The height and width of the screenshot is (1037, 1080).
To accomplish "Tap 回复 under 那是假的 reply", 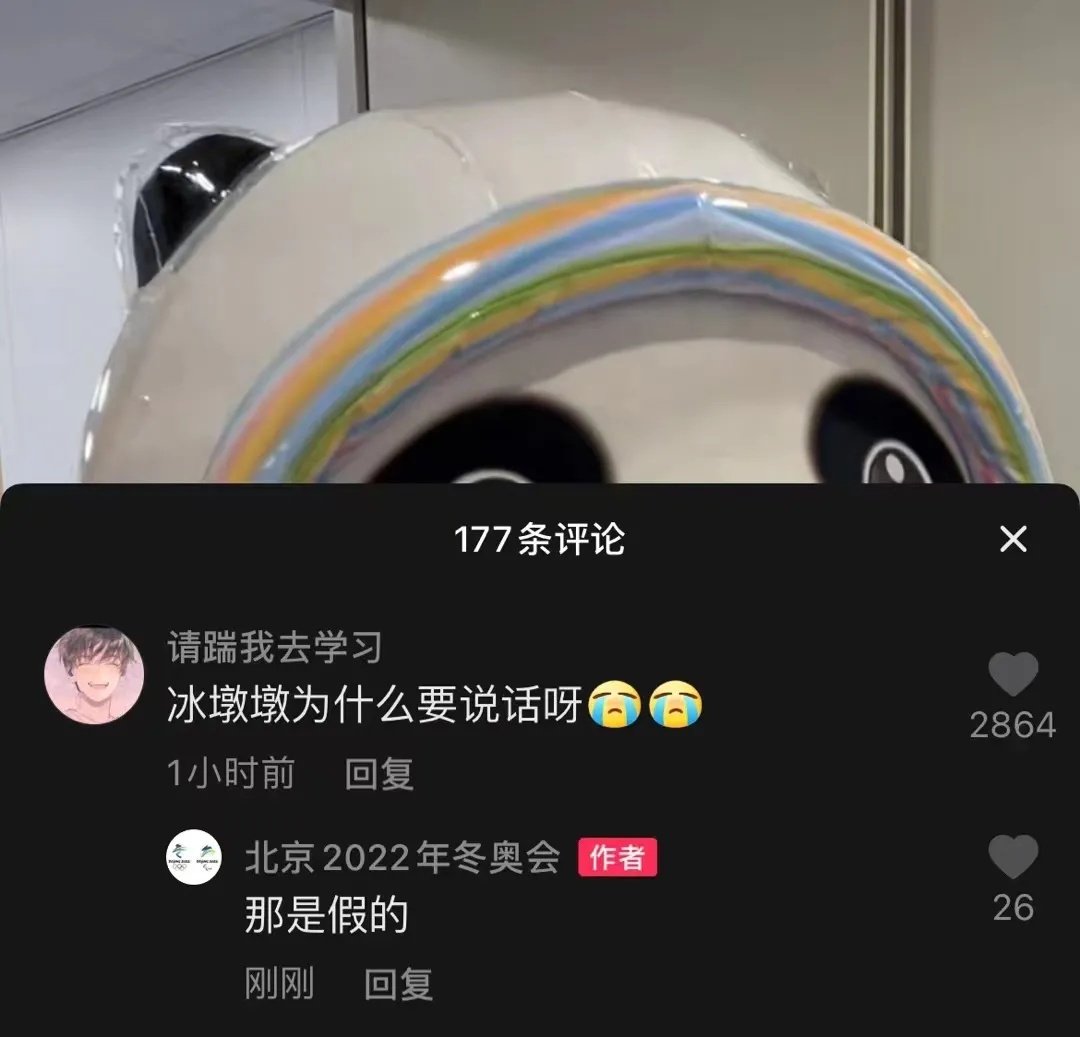I will pos(398,984).
